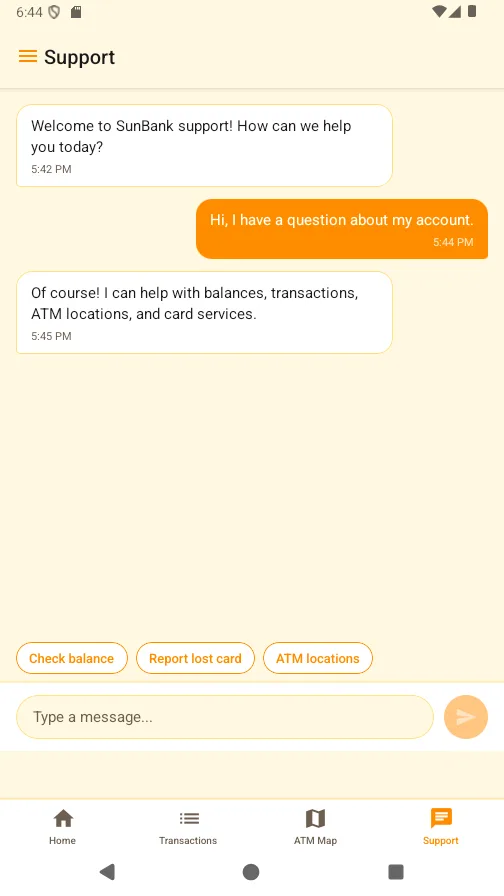Screen dimensions: 504x896
Task: Choose the ATM locations chip
Action: 318,658
